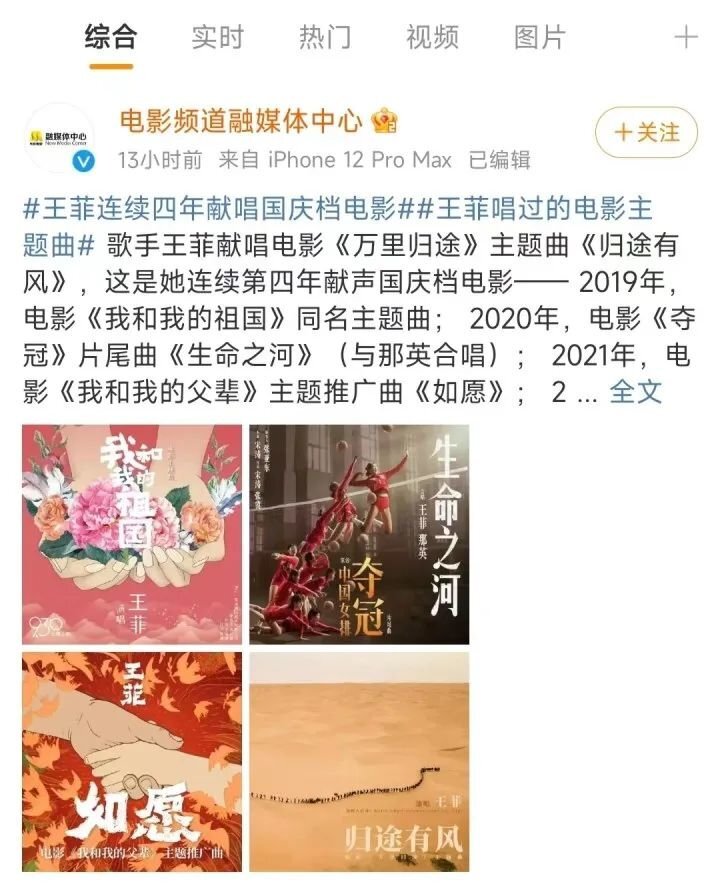
Task: Select the 综合 tab
Action: (x=110, y=38)
